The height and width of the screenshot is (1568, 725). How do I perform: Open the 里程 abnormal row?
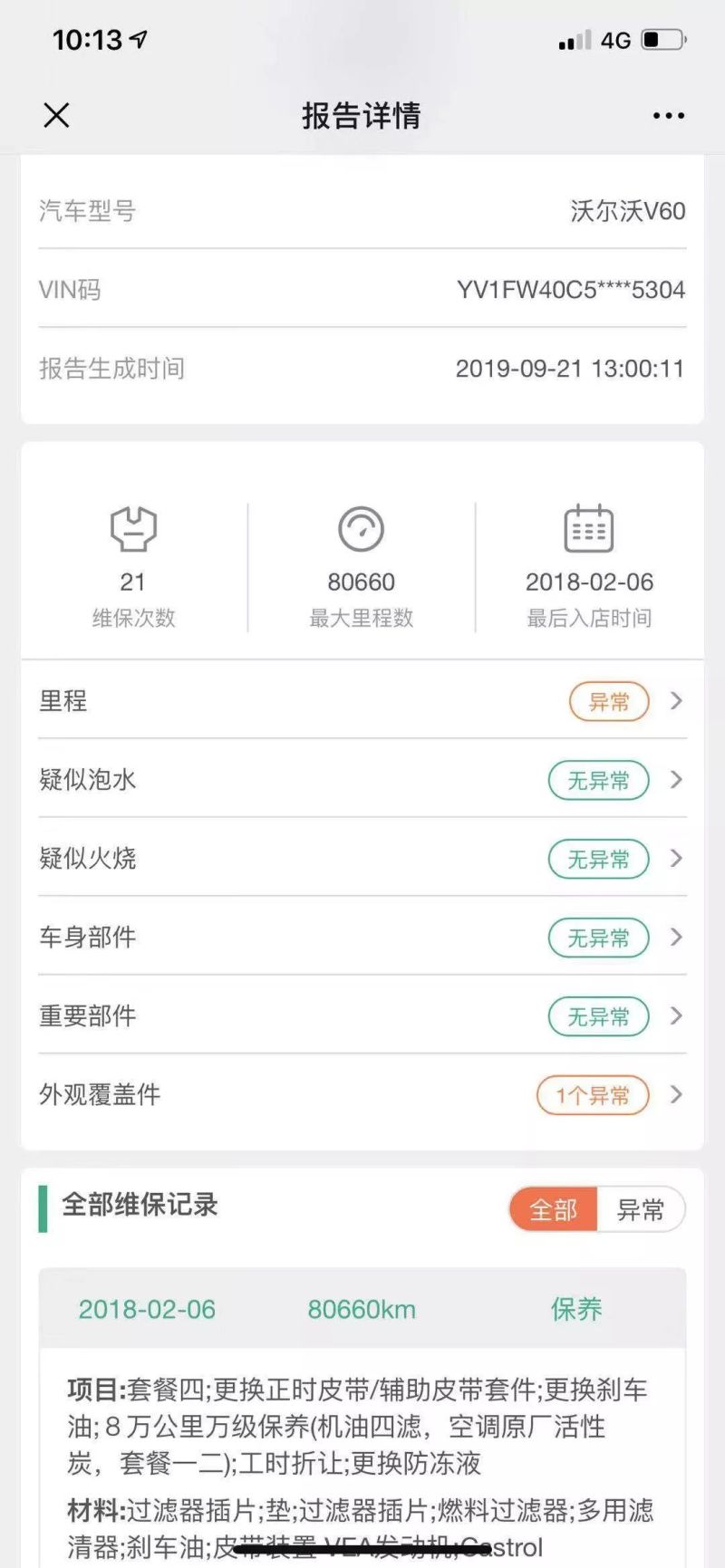coord(362,700)
